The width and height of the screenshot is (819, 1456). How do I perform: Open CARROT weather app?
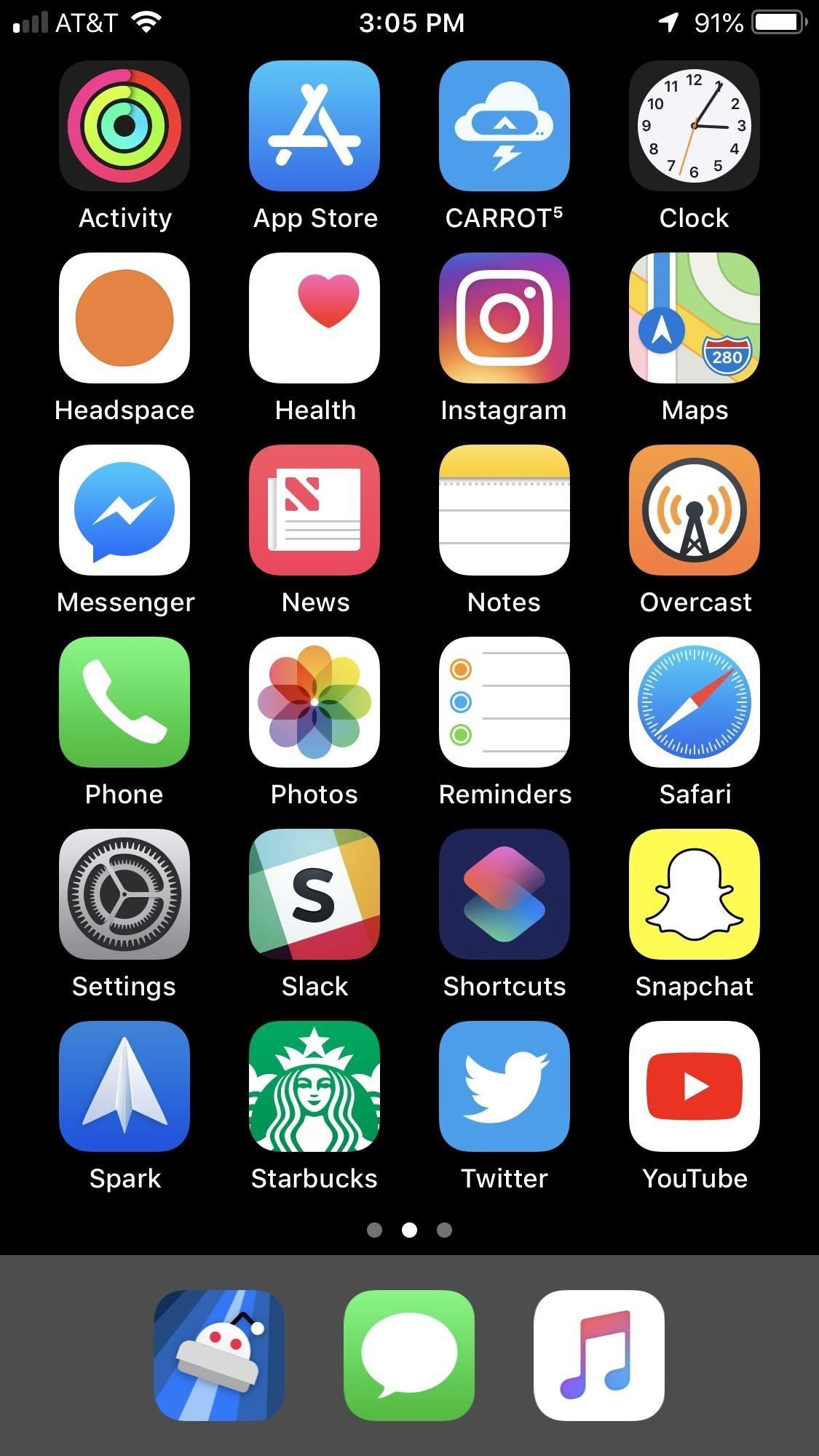click(x=504, y=125)
